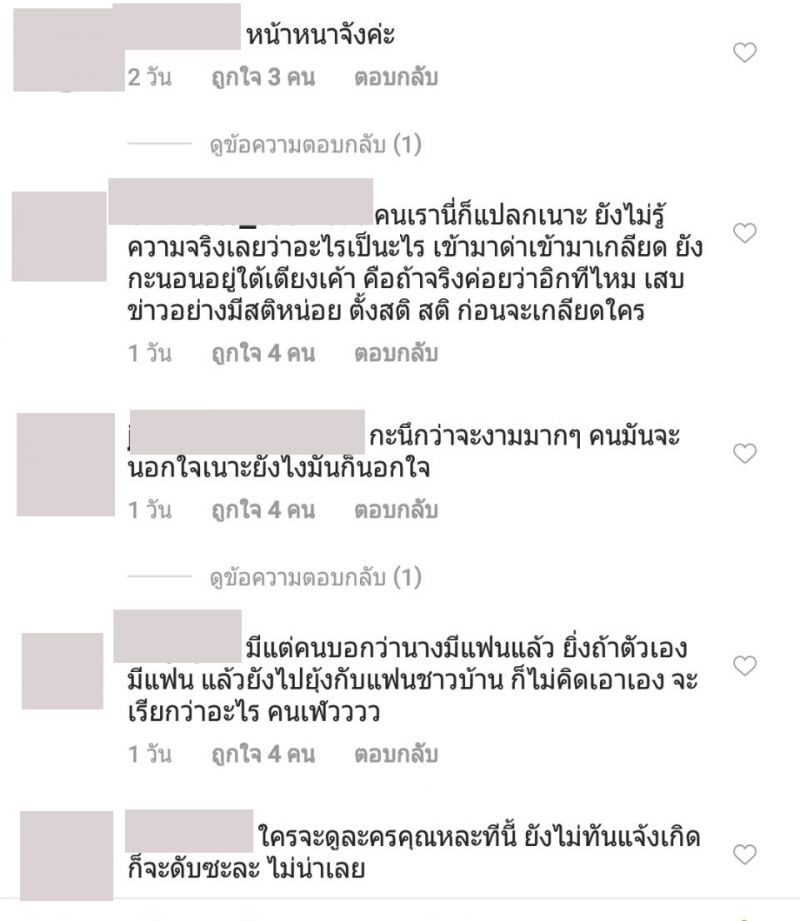
Task: Reply to the comment starting 'มีแต่คนบอกว่านางมีแฟนแล้ว'
Action: pyautogui.click(x=395, y=754)
